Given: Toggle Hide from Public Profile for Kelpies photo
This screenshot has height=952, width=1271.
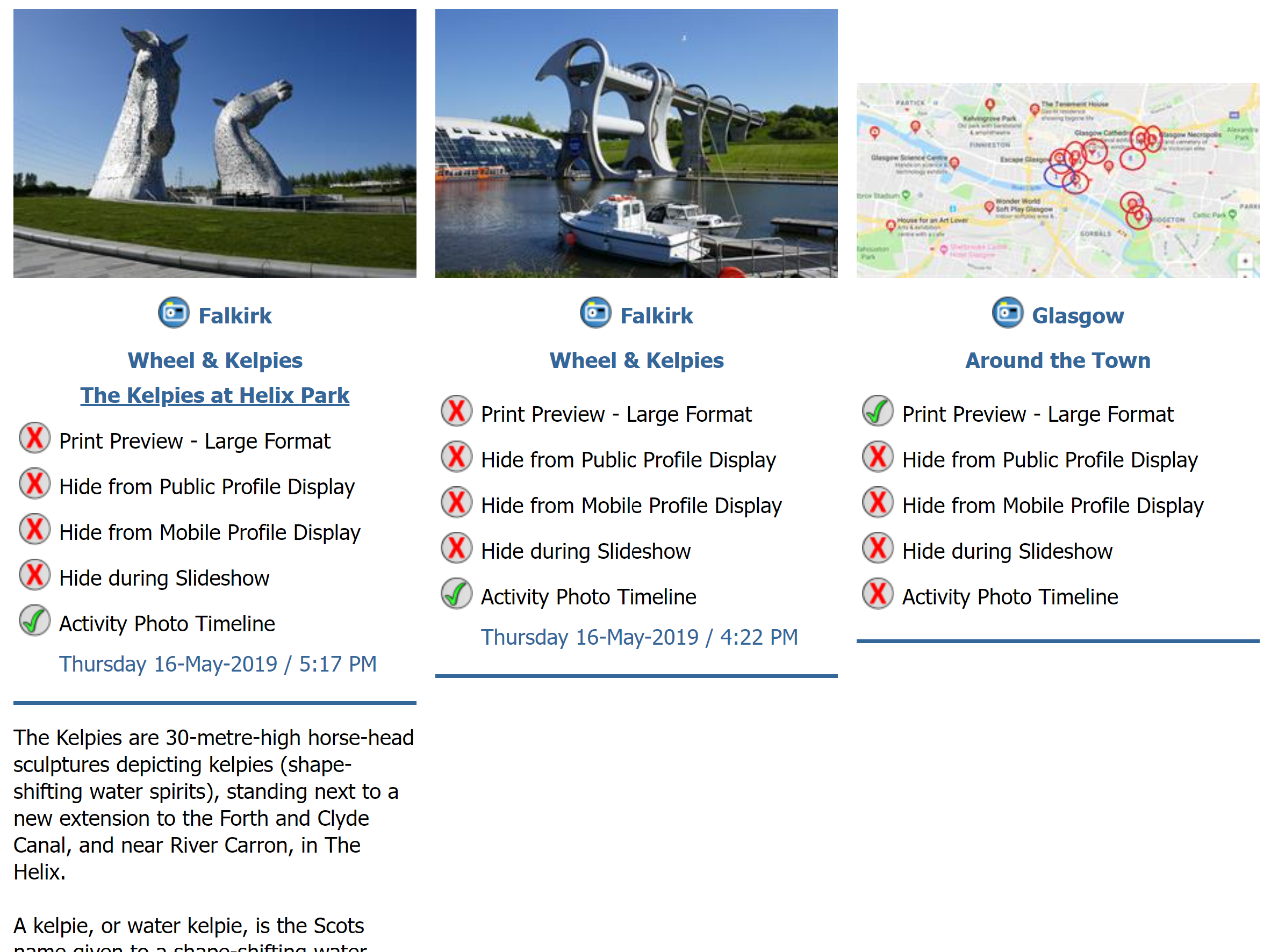Looking at the screenshot, I should pyautogui.click(x=34, y=484).
